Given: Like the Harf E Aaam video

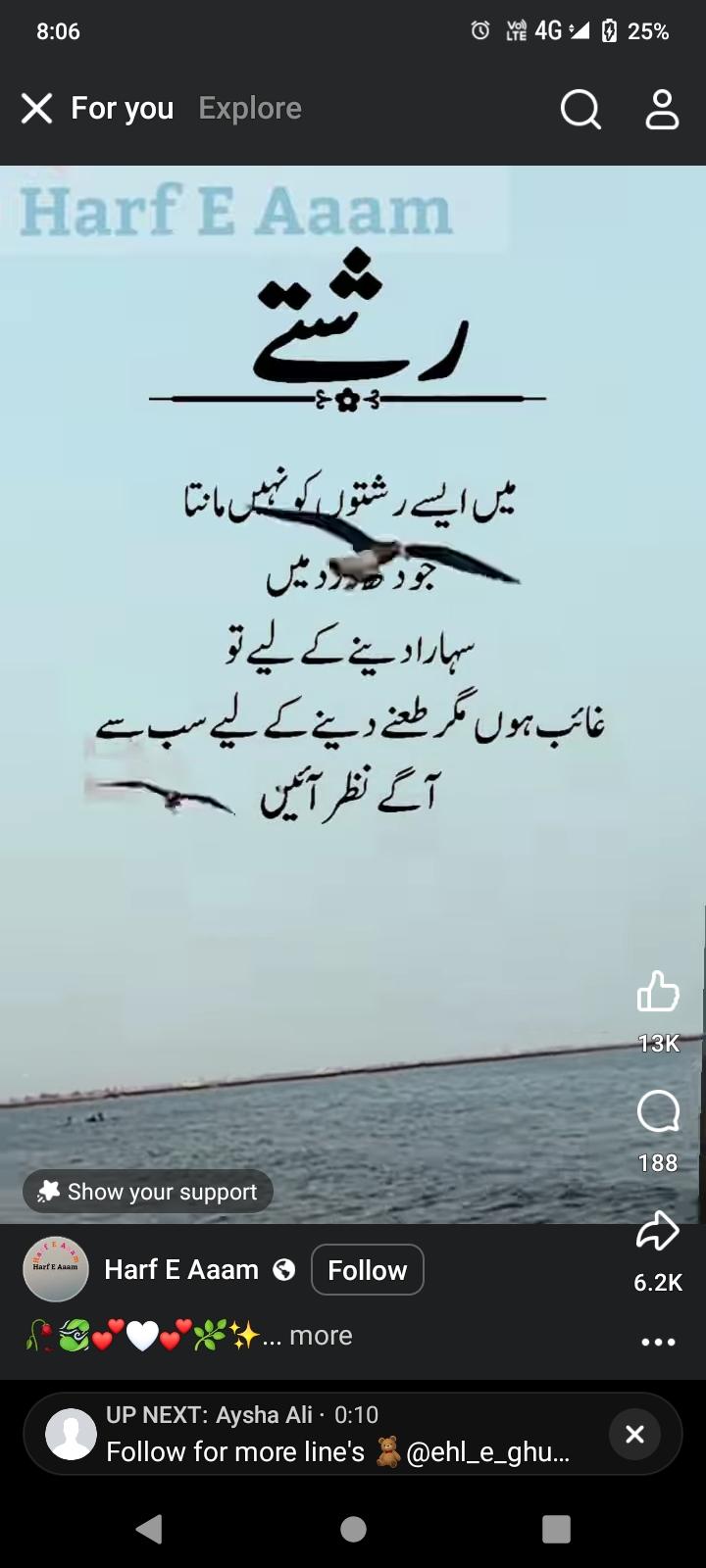Looking at the screenshot, I should coord(658,992).
